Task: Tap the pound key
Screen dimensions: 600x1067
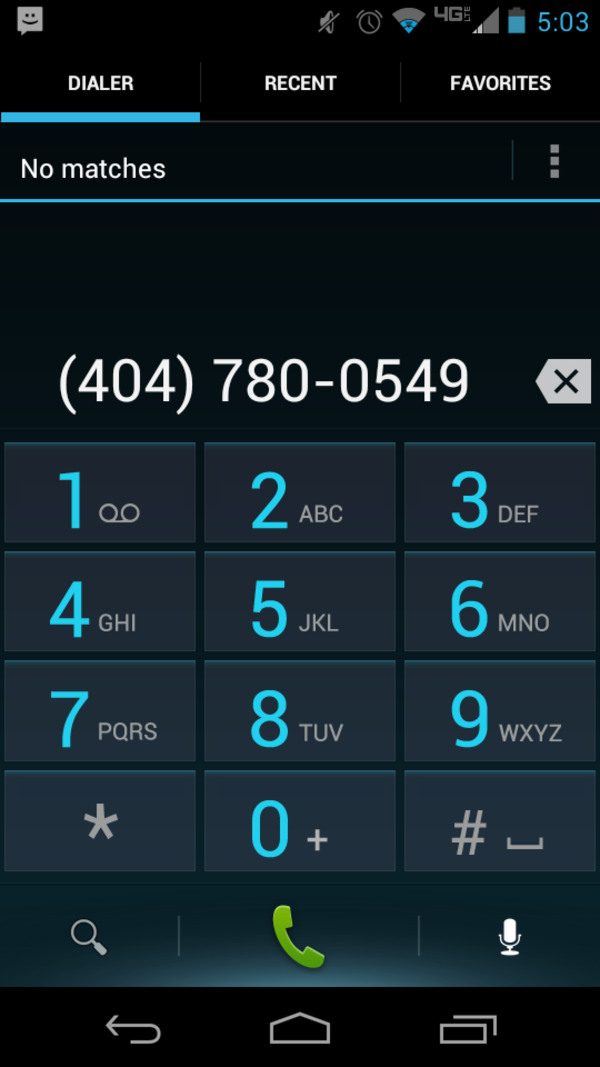Action: click(500, 824)
